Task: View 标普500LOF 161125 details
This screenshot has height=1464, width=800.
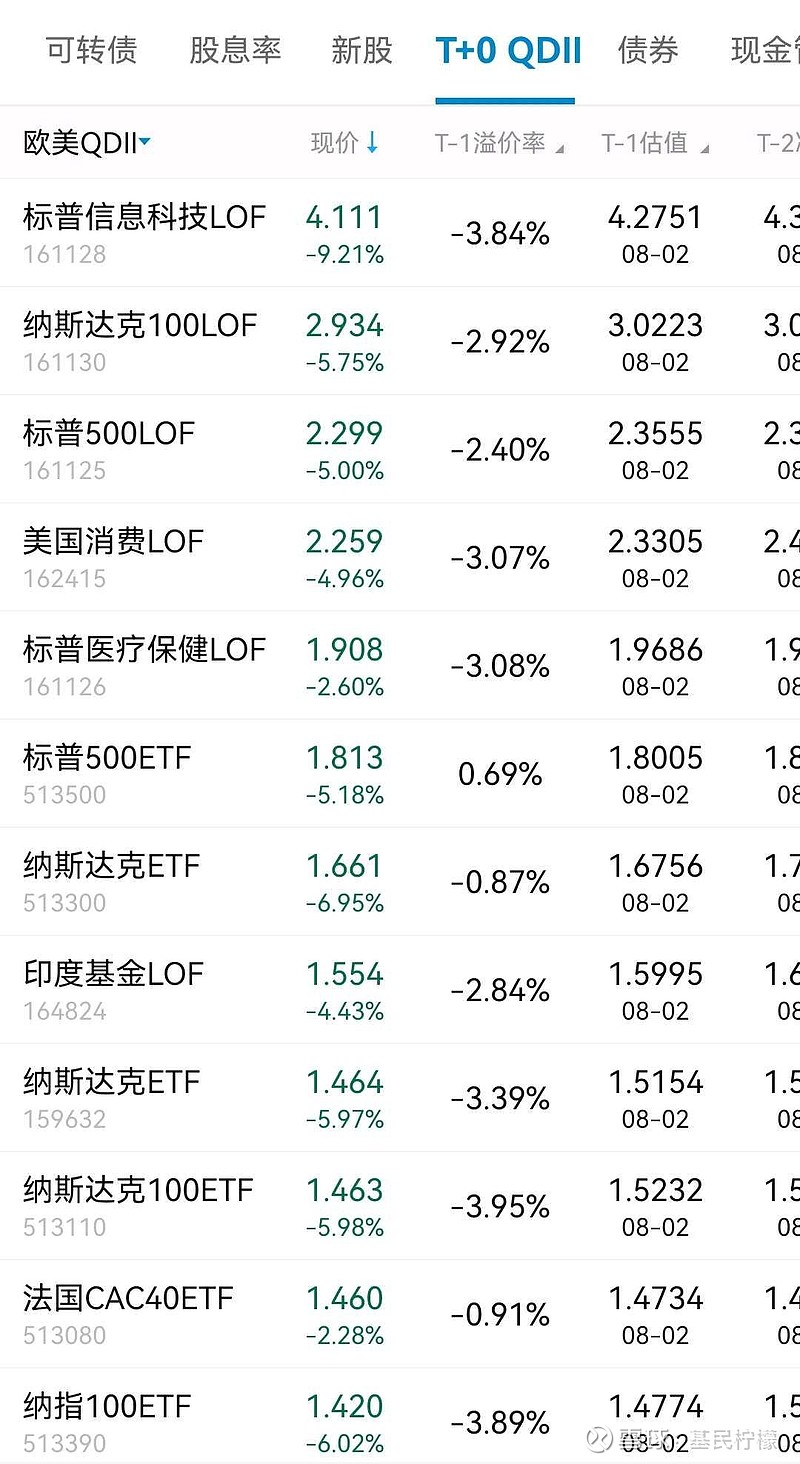Action: [400, 449]
